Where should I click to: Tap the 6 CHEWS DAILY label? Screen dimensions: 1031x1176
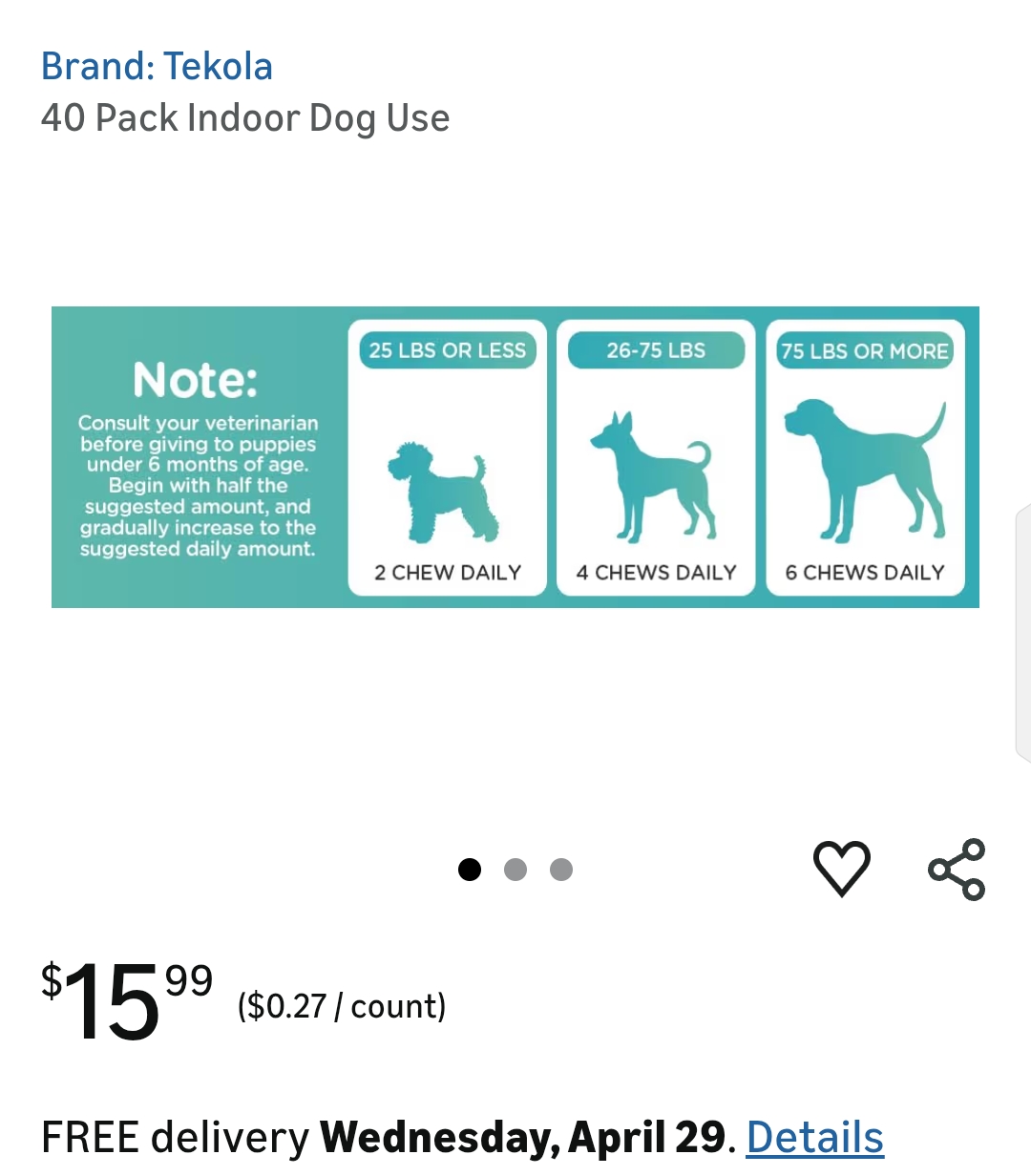coord(865,572)
